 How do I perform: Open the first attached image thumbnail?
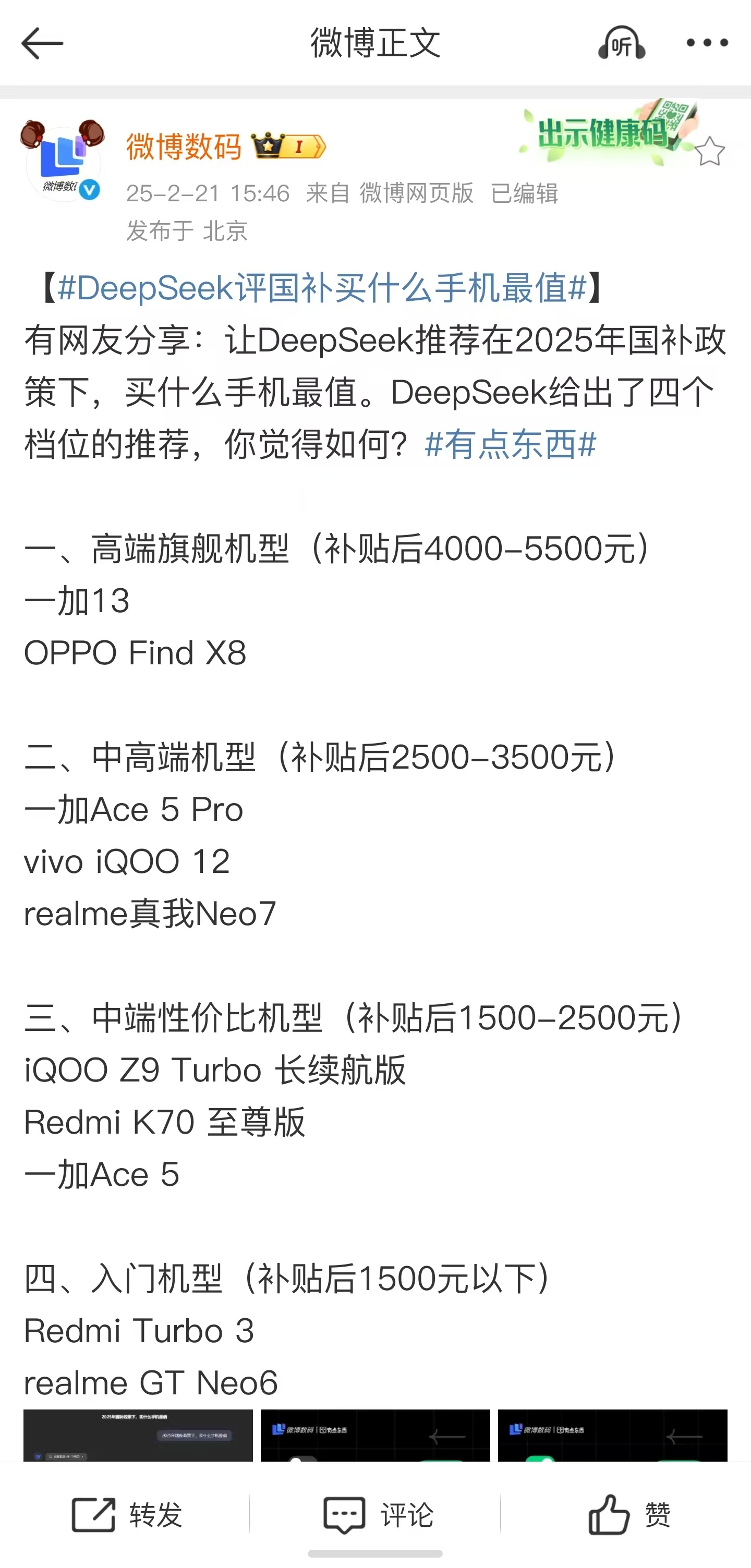point(138,1435)
